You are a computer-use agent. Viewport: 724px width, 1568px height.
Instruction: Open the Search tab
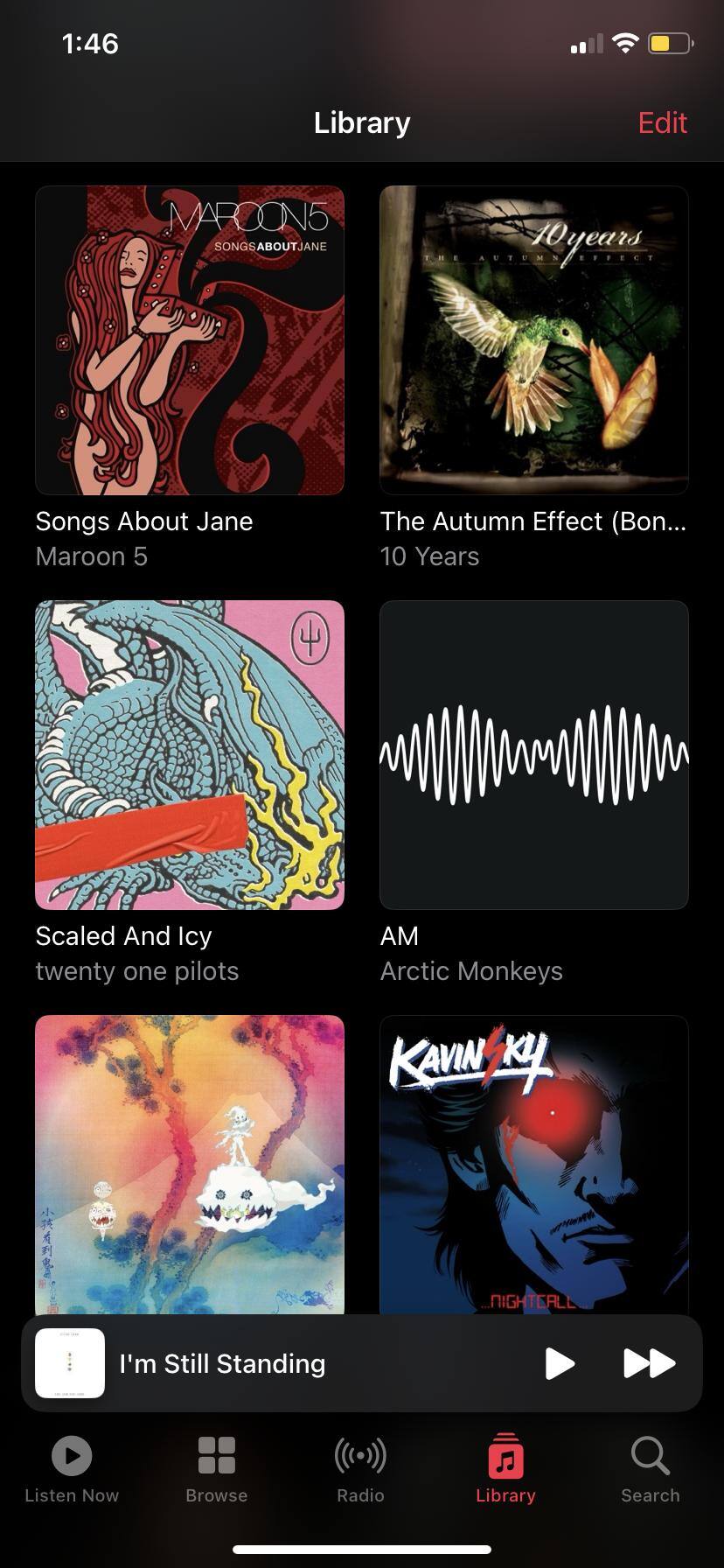click(x=650, y=1470)
